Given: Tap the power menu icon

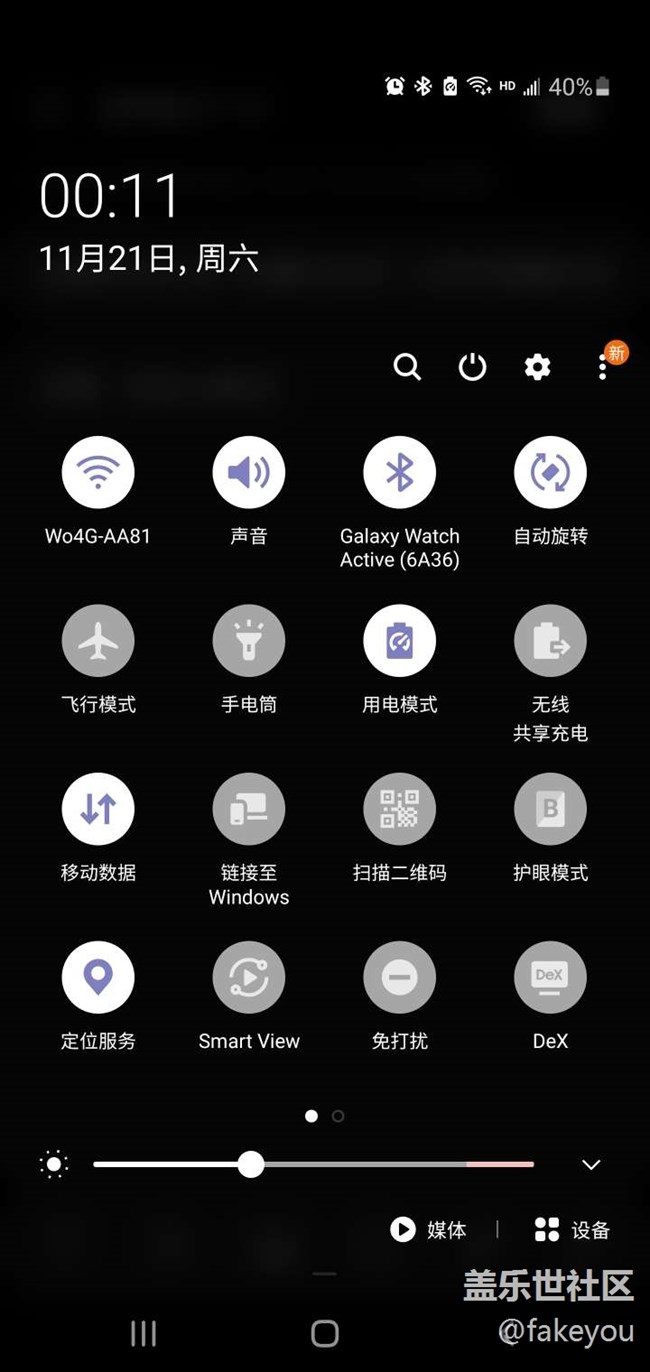Looking at the screenshot, I should pos(472,367).
